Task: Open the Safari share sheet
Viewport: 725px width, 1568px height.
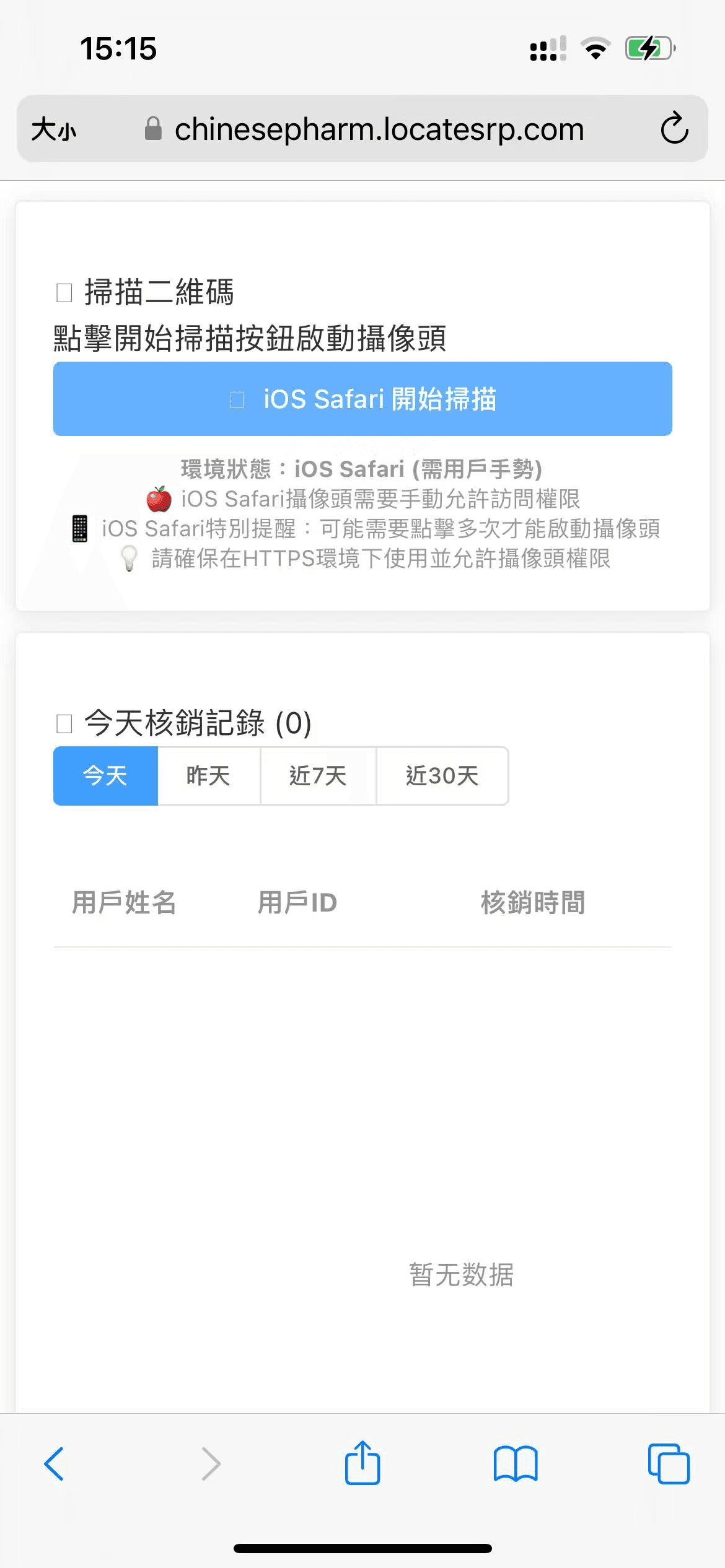Action: 362,1464
